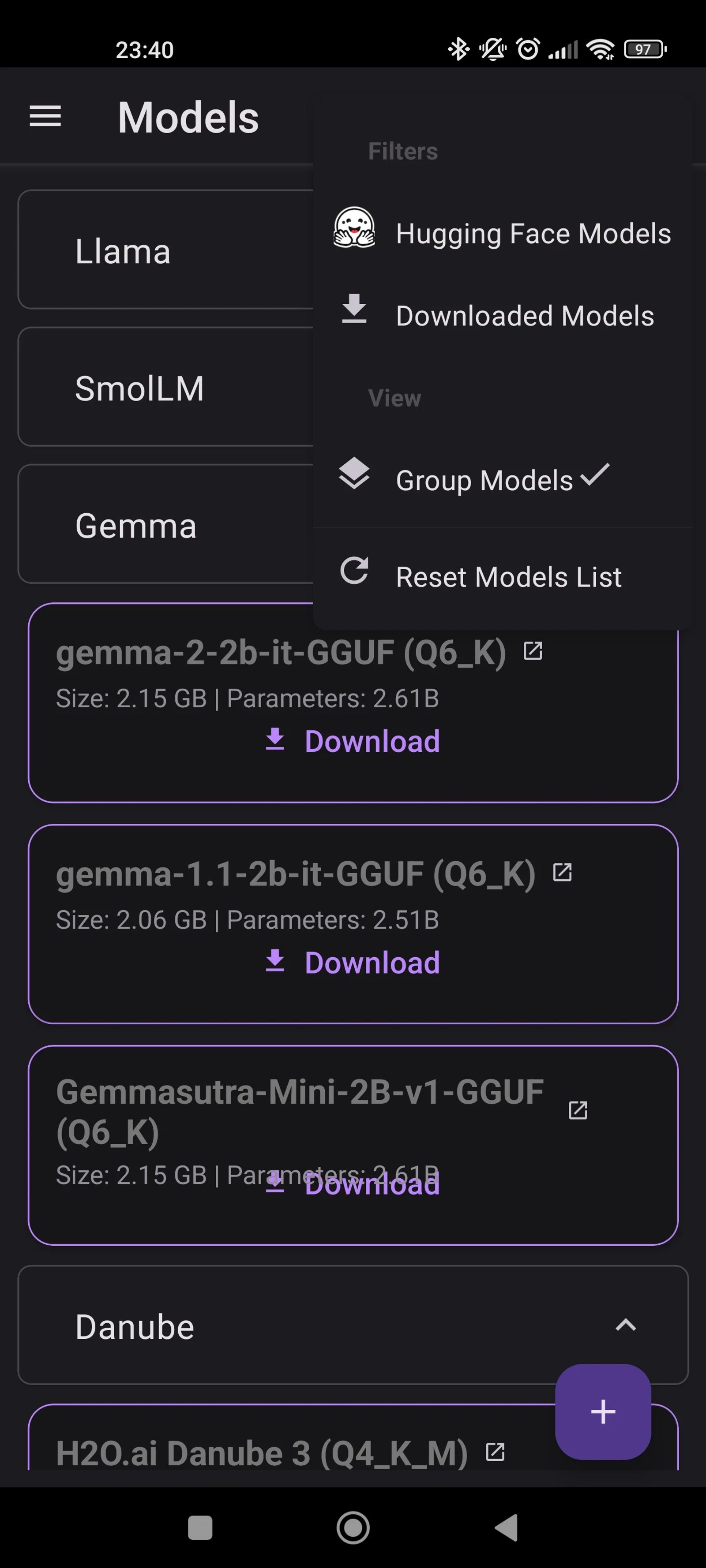This screenshot has width=706, height=1568.
Task: Collapse the Danube model group
Action: coord(626,1325)
